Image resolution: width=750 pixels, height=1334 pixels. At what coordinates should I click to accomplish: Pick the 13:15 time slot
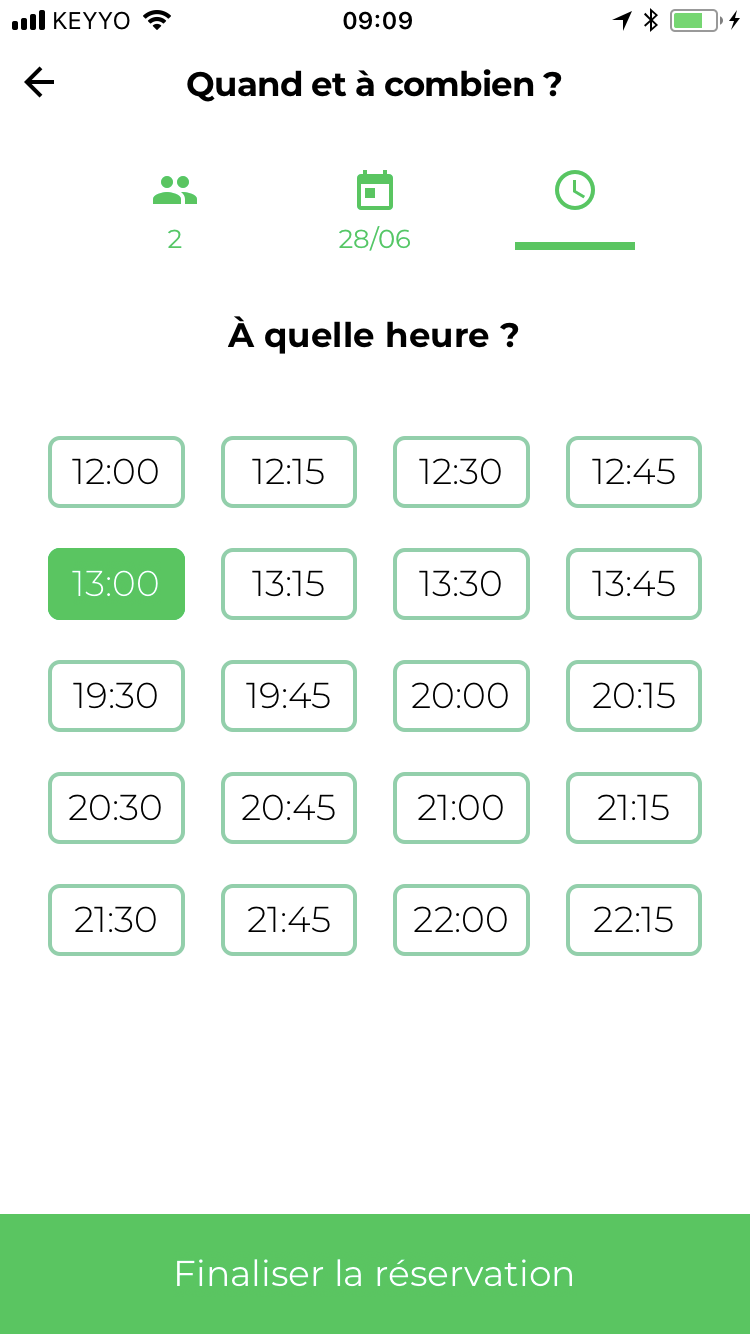[x=289, y=584]
